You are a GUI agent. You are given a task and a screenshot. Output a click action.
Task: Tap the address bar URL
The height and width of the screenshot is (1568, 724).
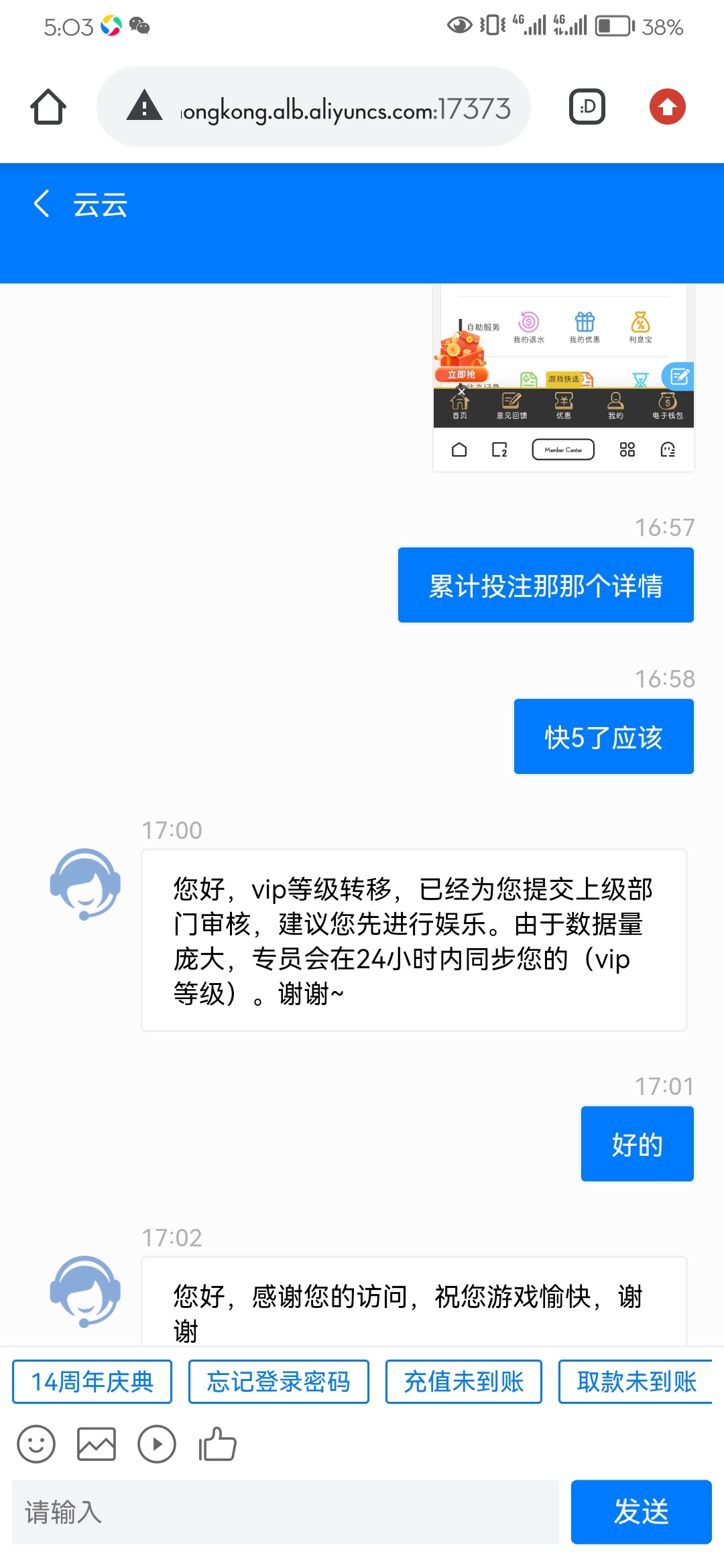(345, 109)
